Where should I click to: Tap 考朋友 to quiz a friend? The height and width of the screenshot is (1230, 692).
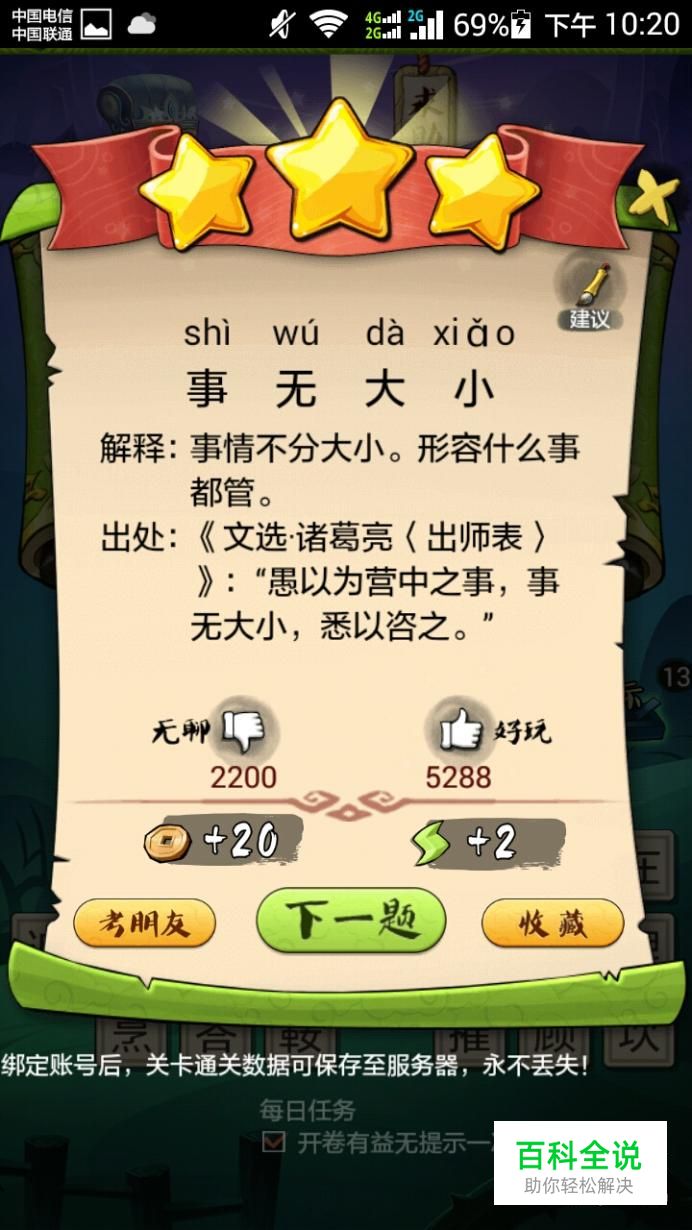tap(144, 924)
